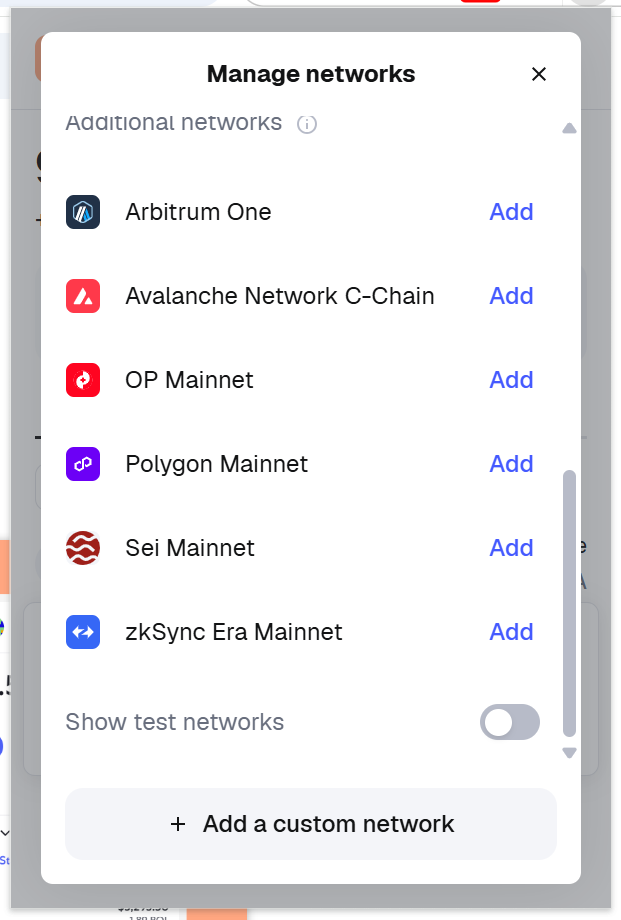This screenshot has height=920, width=621.
Task: Open info icon beside Additional networks
Action: coord(307,124)
